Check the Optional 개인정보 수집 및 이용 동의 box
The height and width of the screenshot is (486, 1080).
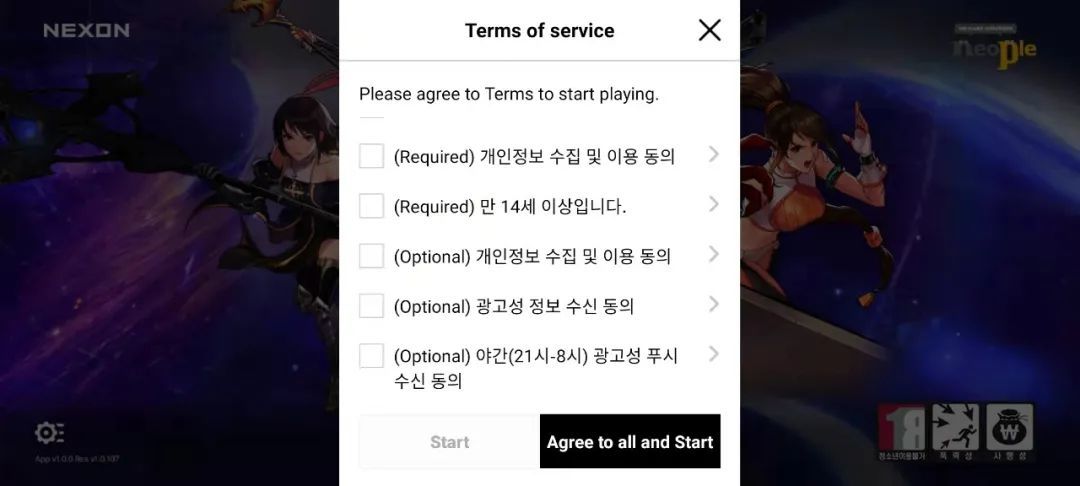tap(371, 256)
